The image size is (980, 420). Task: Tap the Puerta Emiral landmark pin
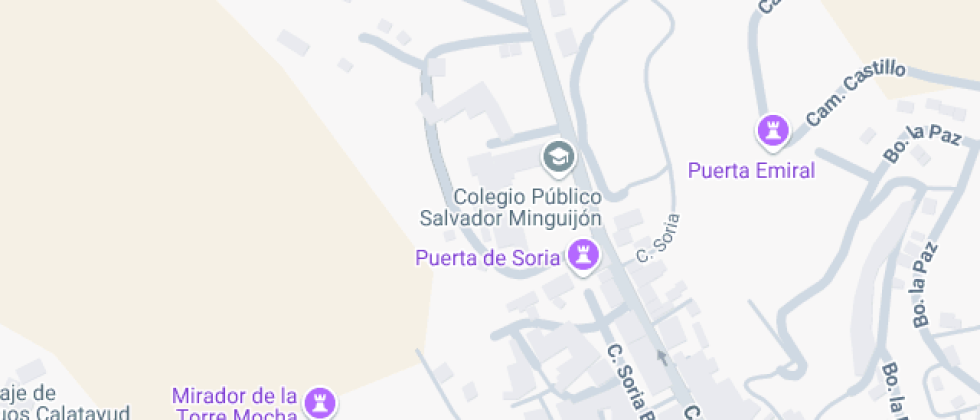[x=771, y=130]
